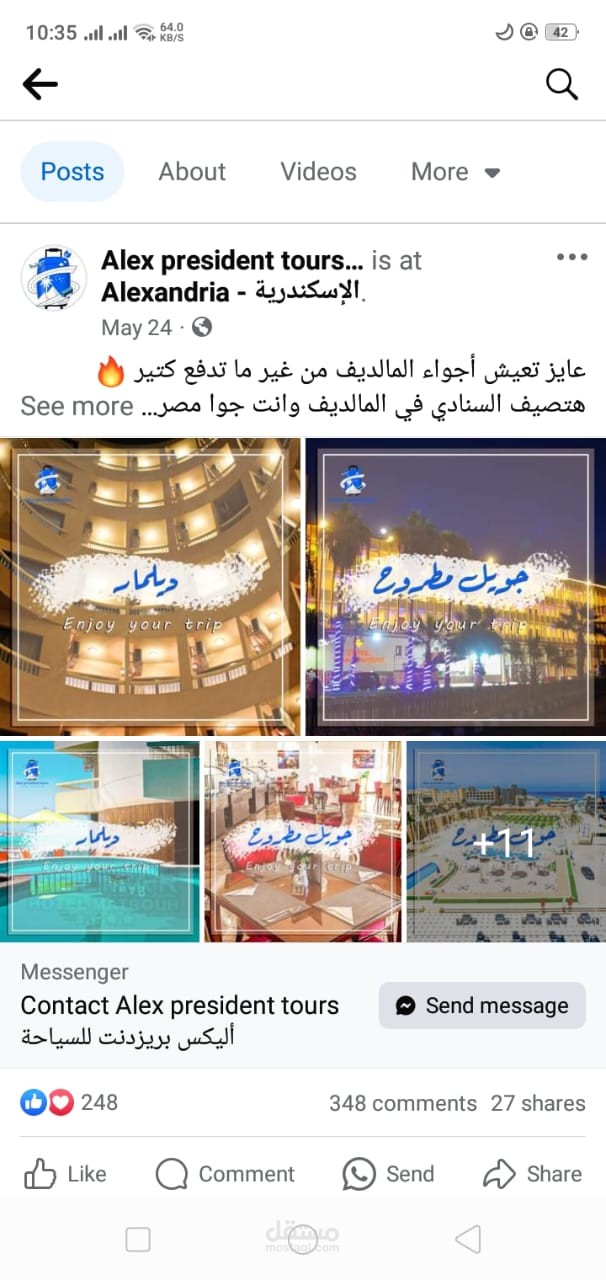Viewport: 606px width, 1280px height.
Task: Open the post's three-dot options menu
Action: [572, 257]
